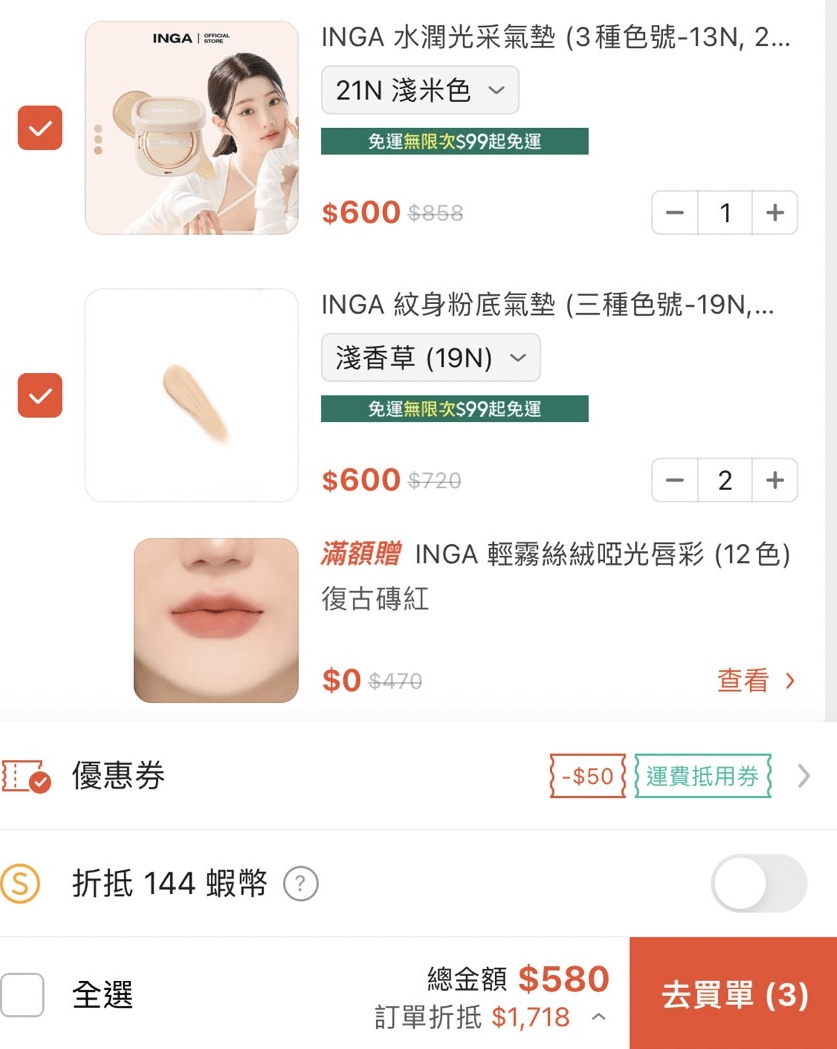This screenshot has height=1049, width=837.
Task: Click the -$50 coupon badge
Action: coord(585,776)
